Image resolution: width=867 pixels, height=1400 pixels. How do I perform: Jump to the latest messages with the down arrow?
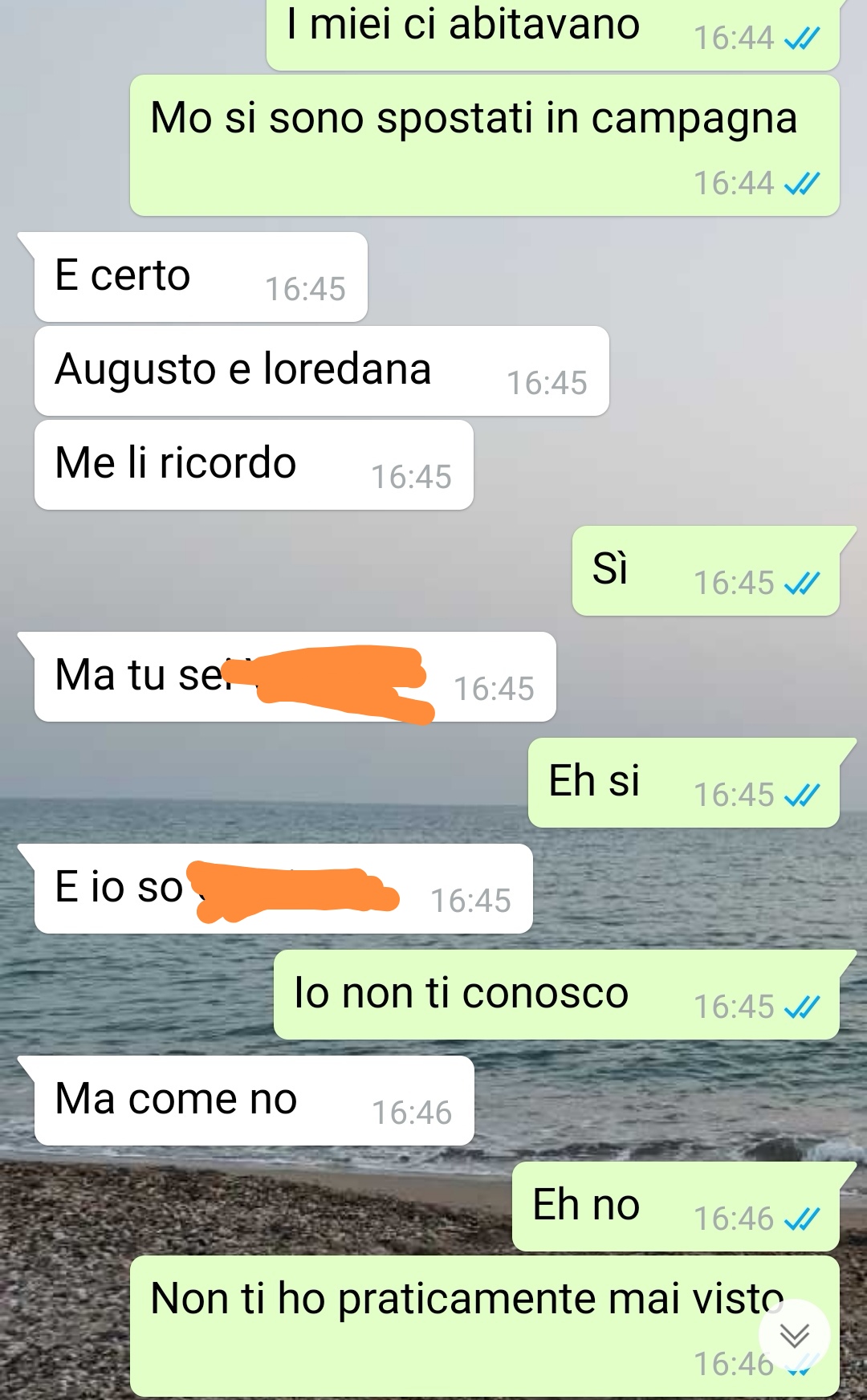(794, 1335)
